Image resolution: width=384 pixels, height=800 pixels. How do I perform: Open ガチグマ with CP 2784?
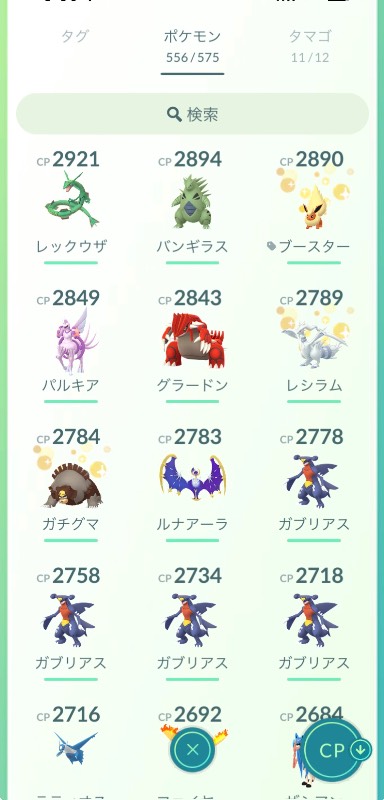pos(71,485)
